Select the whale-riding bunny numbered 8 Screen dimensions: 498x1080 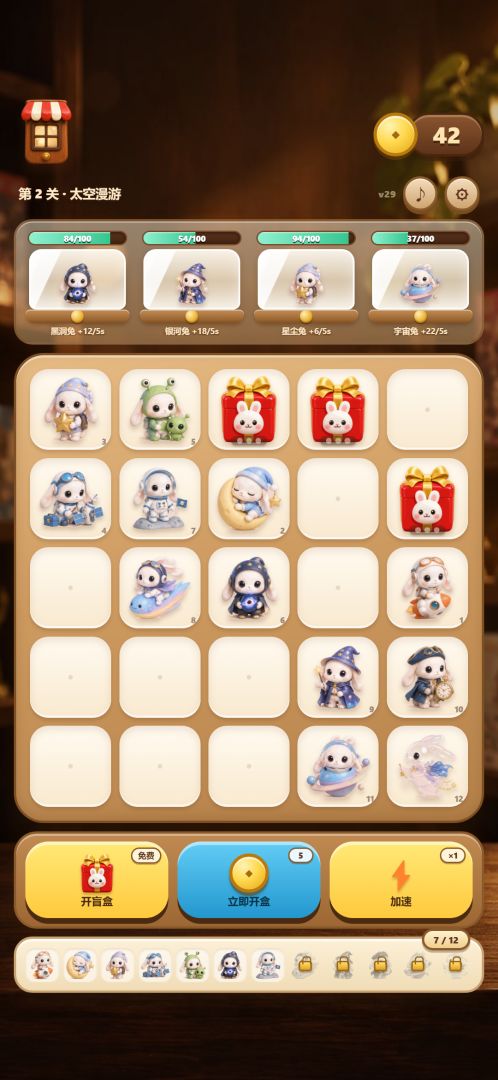[160, 588]
